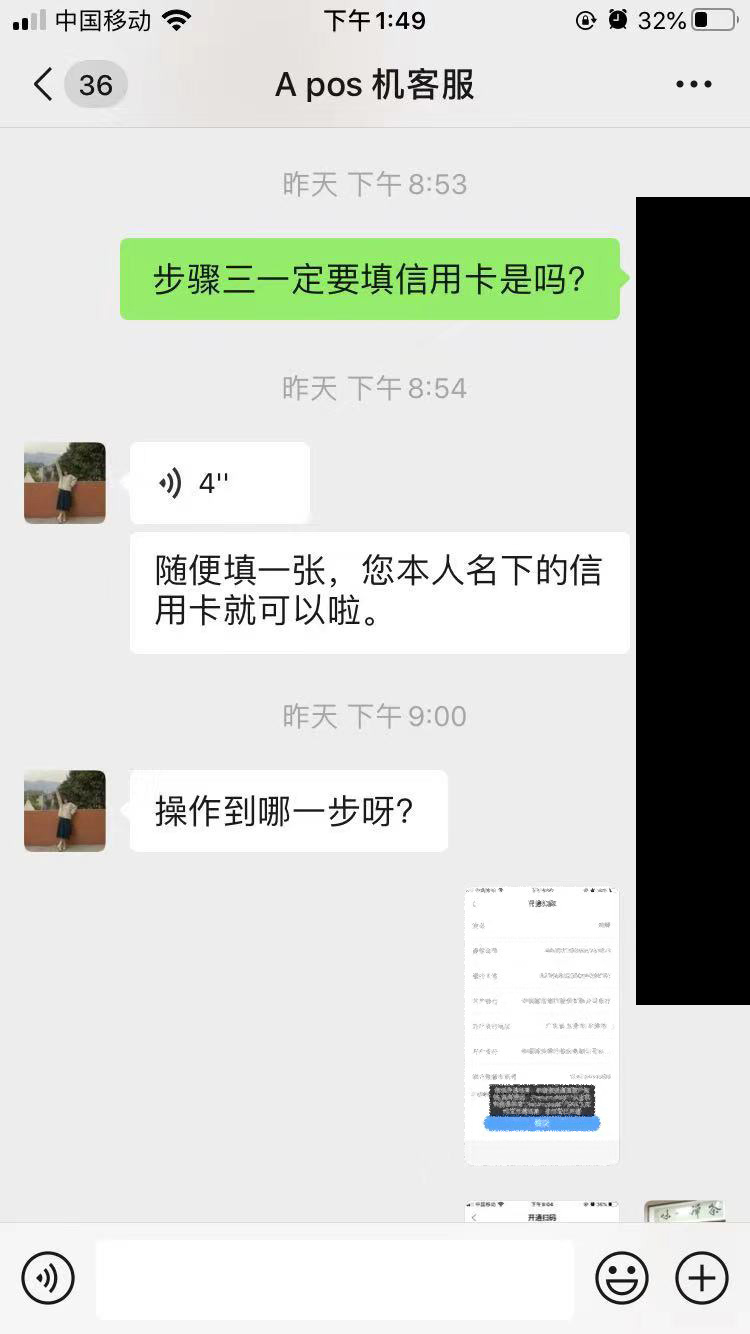Image resolution: width=750 pixels, height=1334 pixels.
Task: Open the sent screenshot with blue submit button
Action: pyautogui.click(x=542, y=1025)
